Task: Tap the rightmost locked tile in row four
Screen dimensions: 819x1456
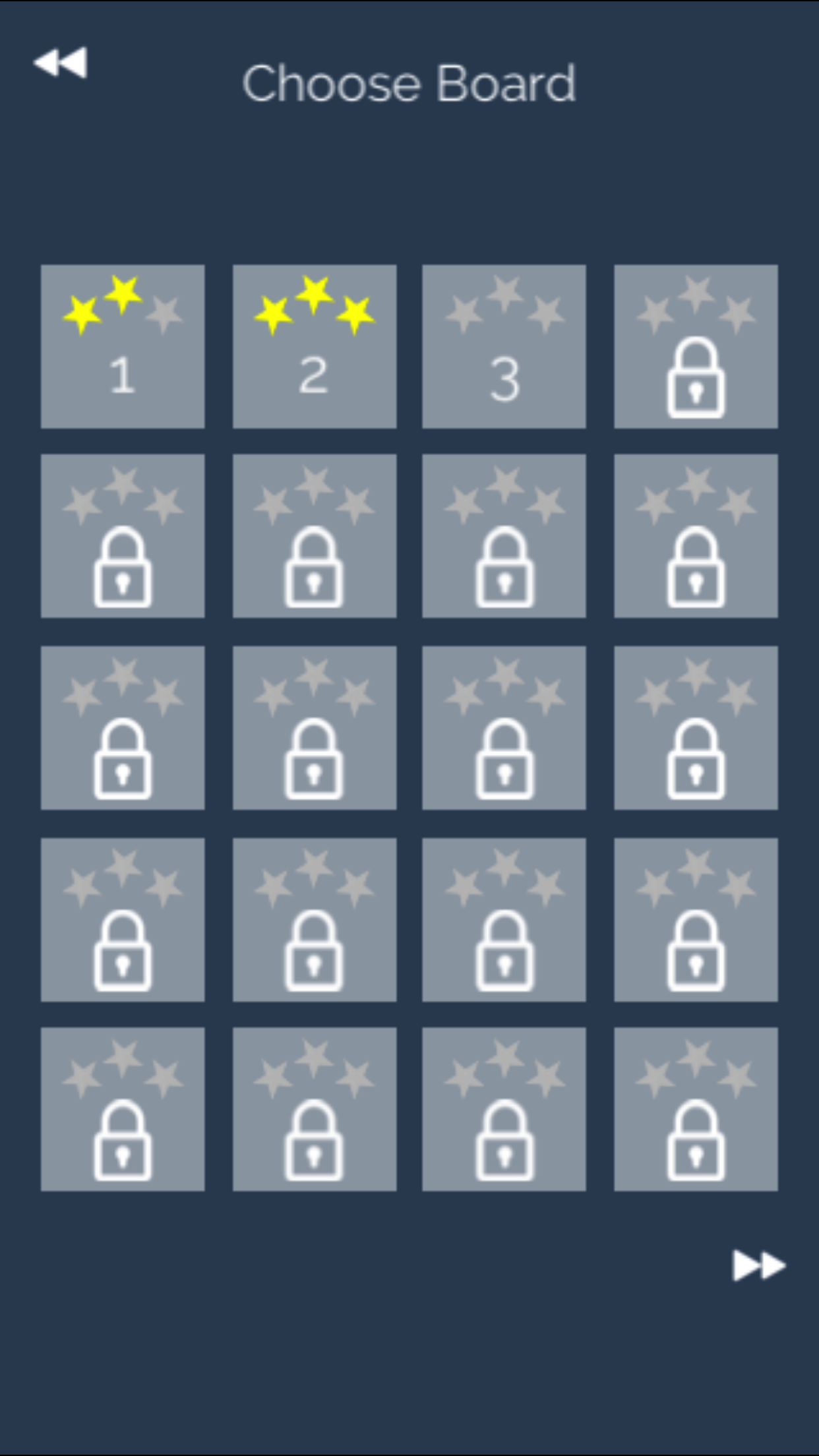Action: coord(695,920)
